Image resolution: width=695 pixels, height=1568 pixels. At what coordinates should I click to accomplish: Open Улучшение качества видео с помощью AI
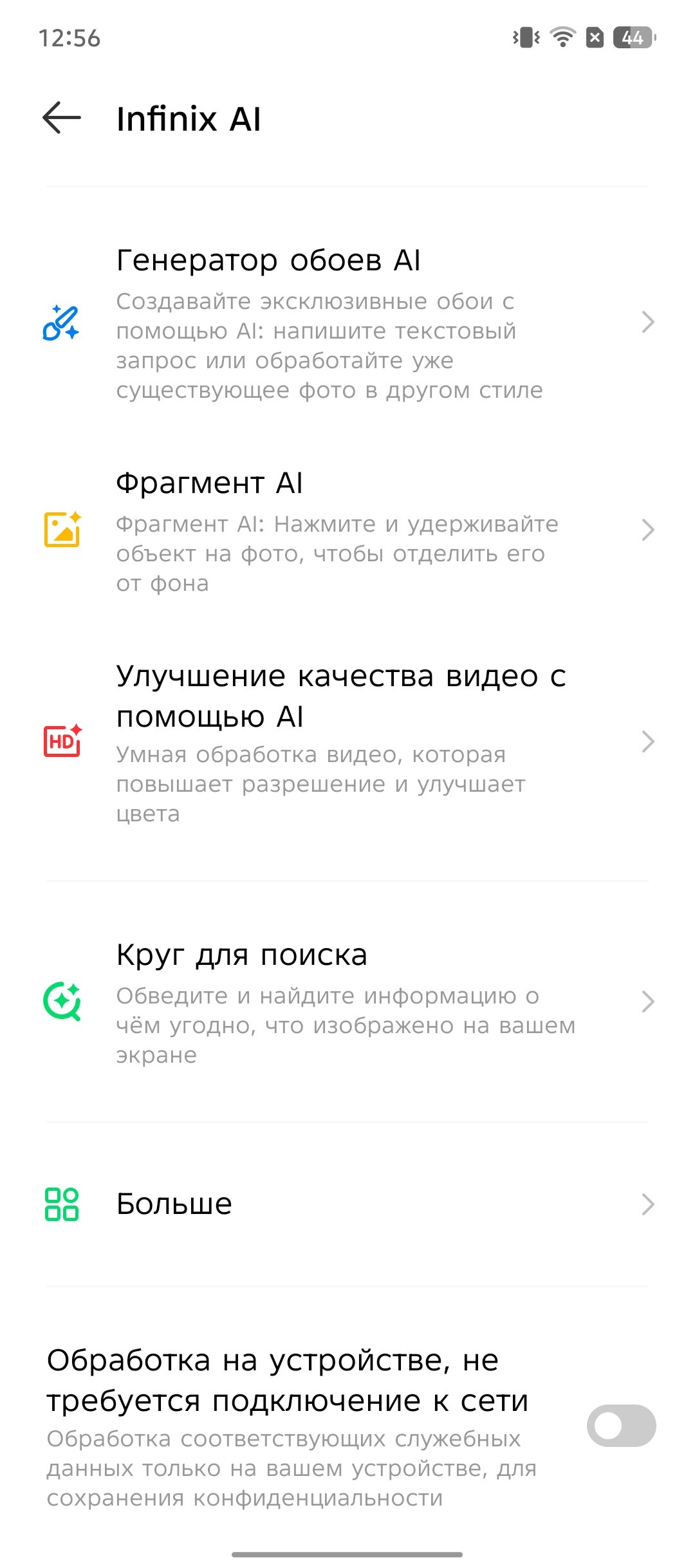(x=347, y=742)
